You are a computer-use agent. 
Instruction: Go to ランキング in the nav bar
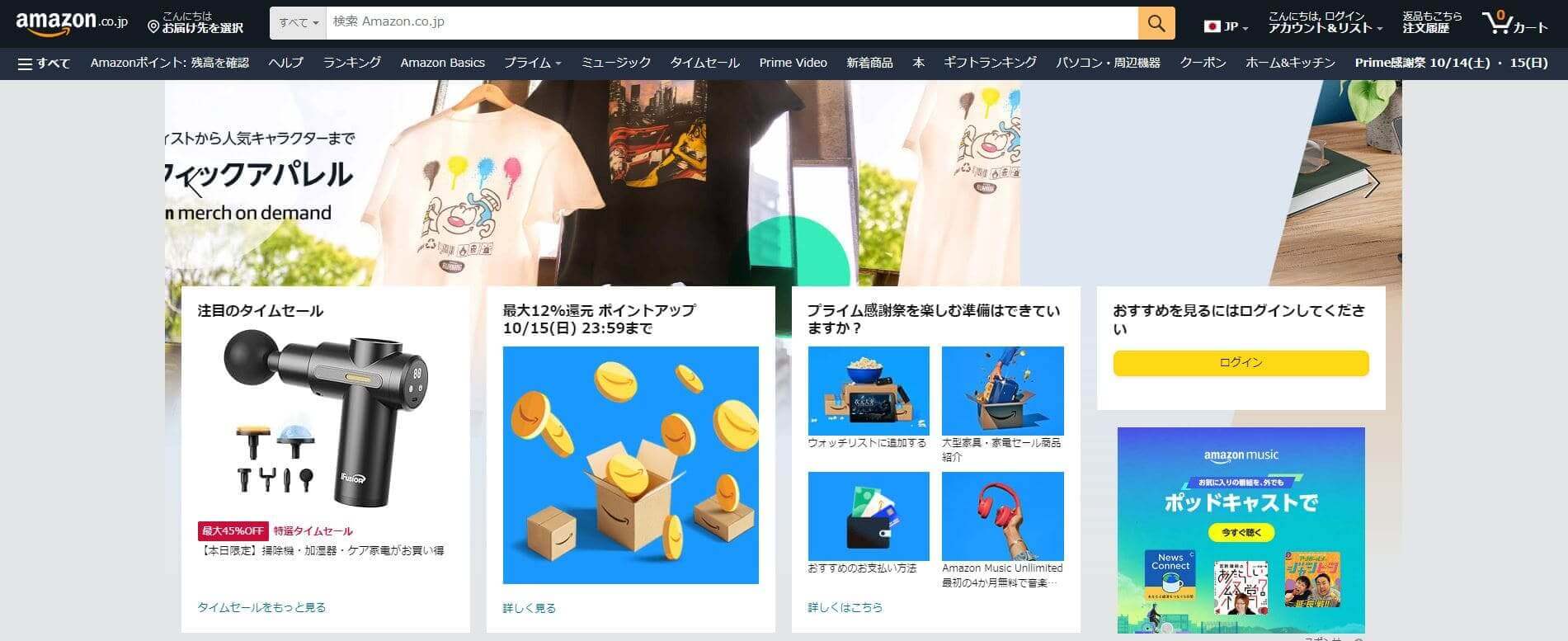pyautogui.click(x=351, y=63)
